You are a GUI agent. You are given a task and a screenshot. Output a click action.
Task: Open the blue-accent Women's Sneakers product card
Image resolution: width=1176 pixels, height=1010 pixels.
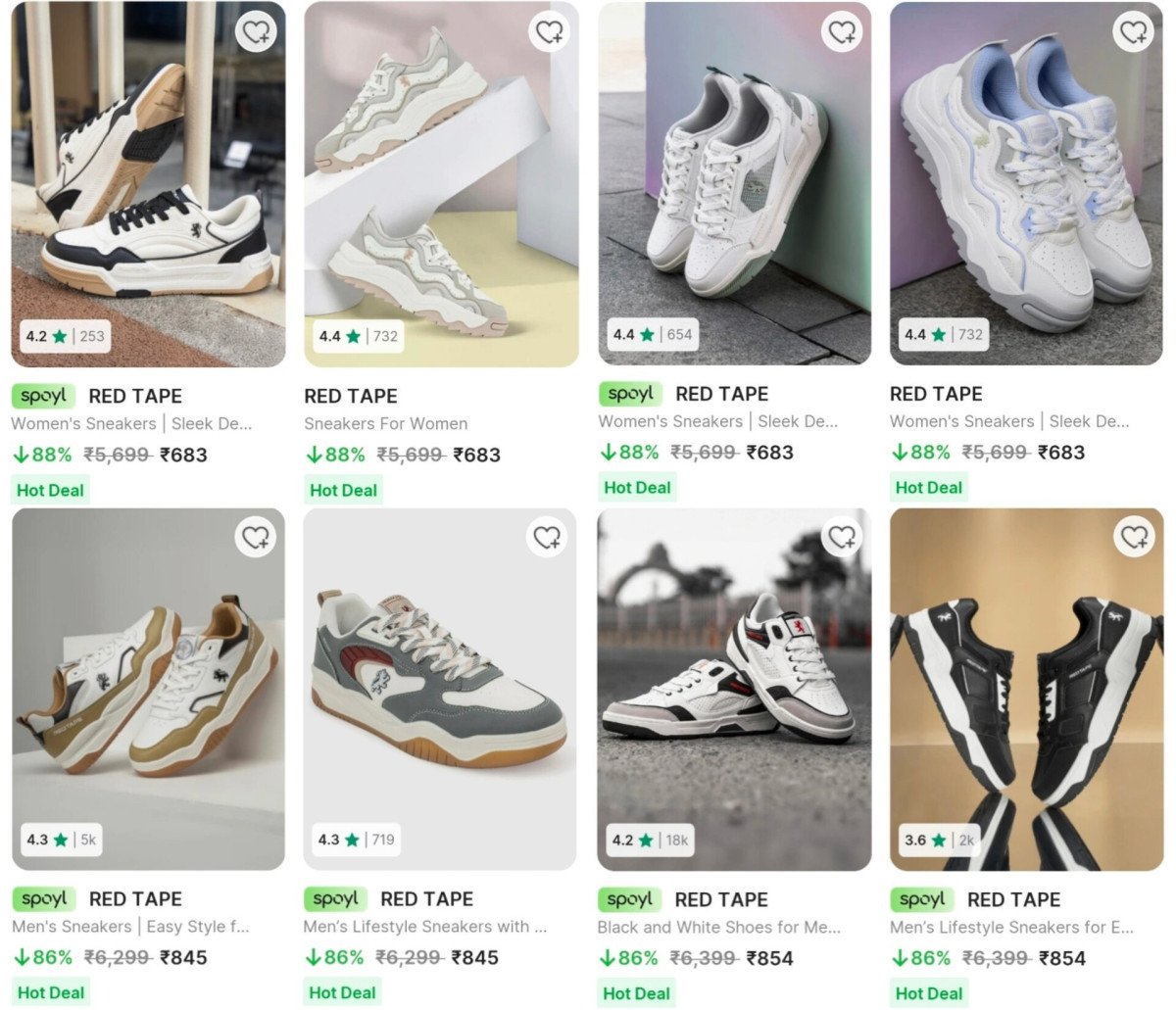1025,186
